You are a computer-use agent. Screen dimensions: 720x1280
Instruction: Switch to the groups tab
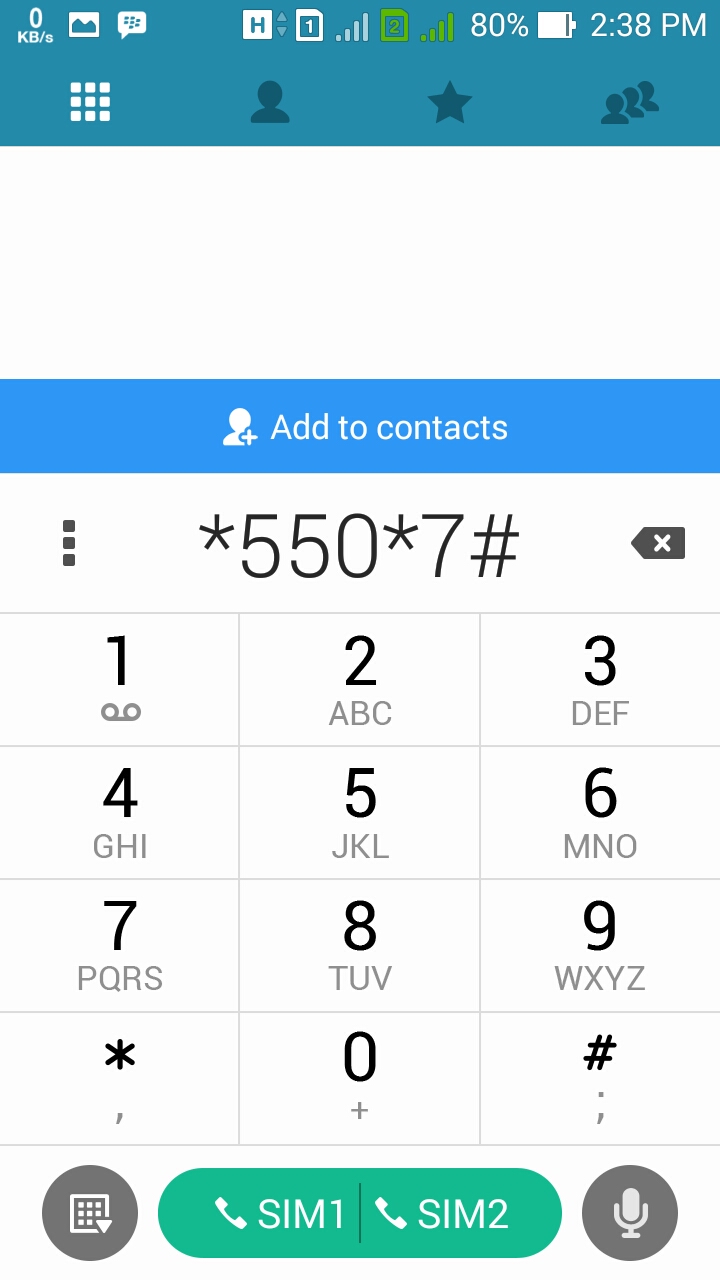(630, 102)
